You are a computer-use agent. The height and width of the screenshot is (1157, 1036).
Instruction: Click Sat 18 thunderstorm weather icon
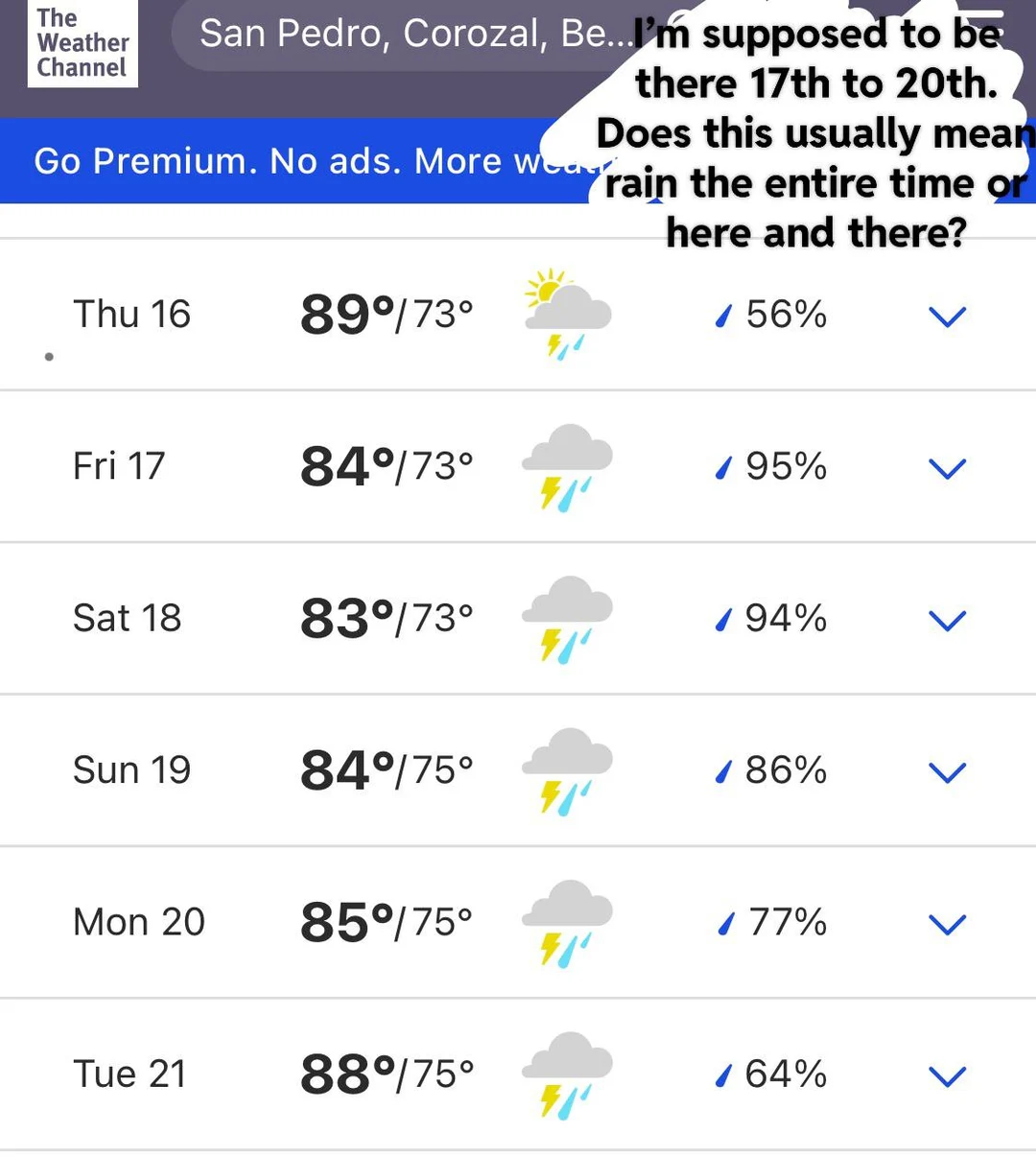566,619
